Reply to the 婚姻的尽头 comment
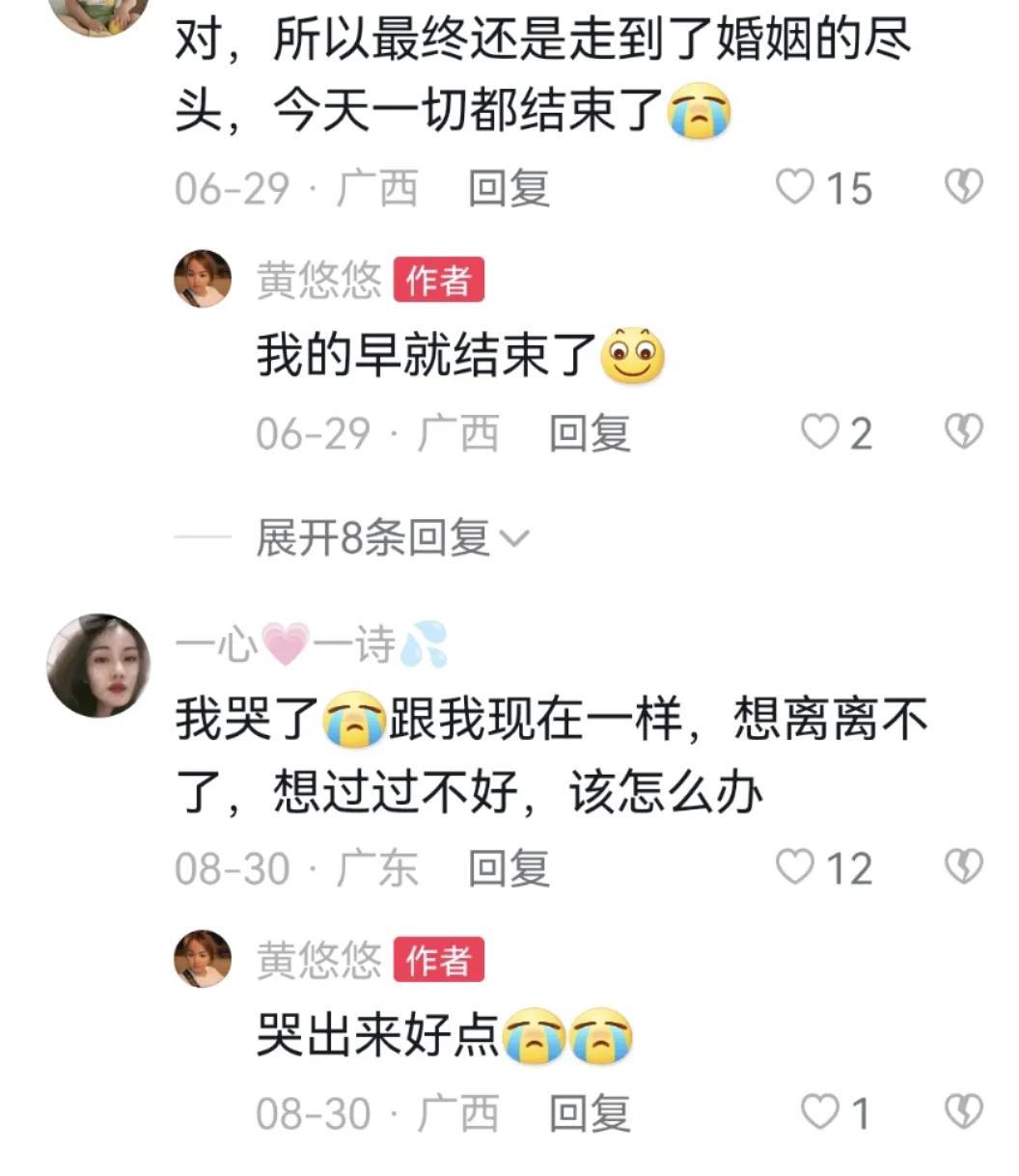Screen dimensions: 1019x1176 pyautogui.click(x=509, y=188)
